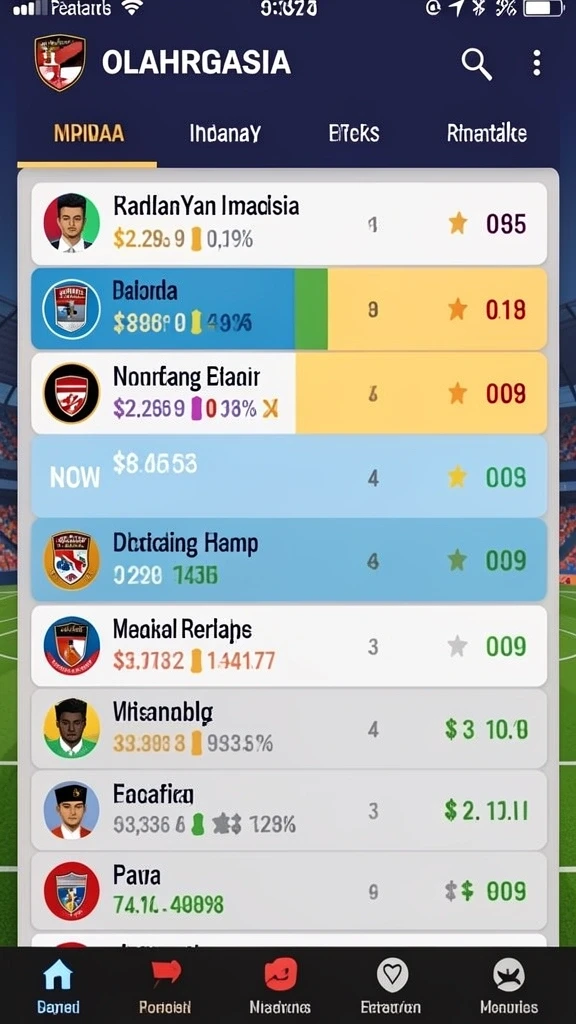Open the three-dot overflow menu
This screenshot has height=1024, width=576.
tap(536, 63)
